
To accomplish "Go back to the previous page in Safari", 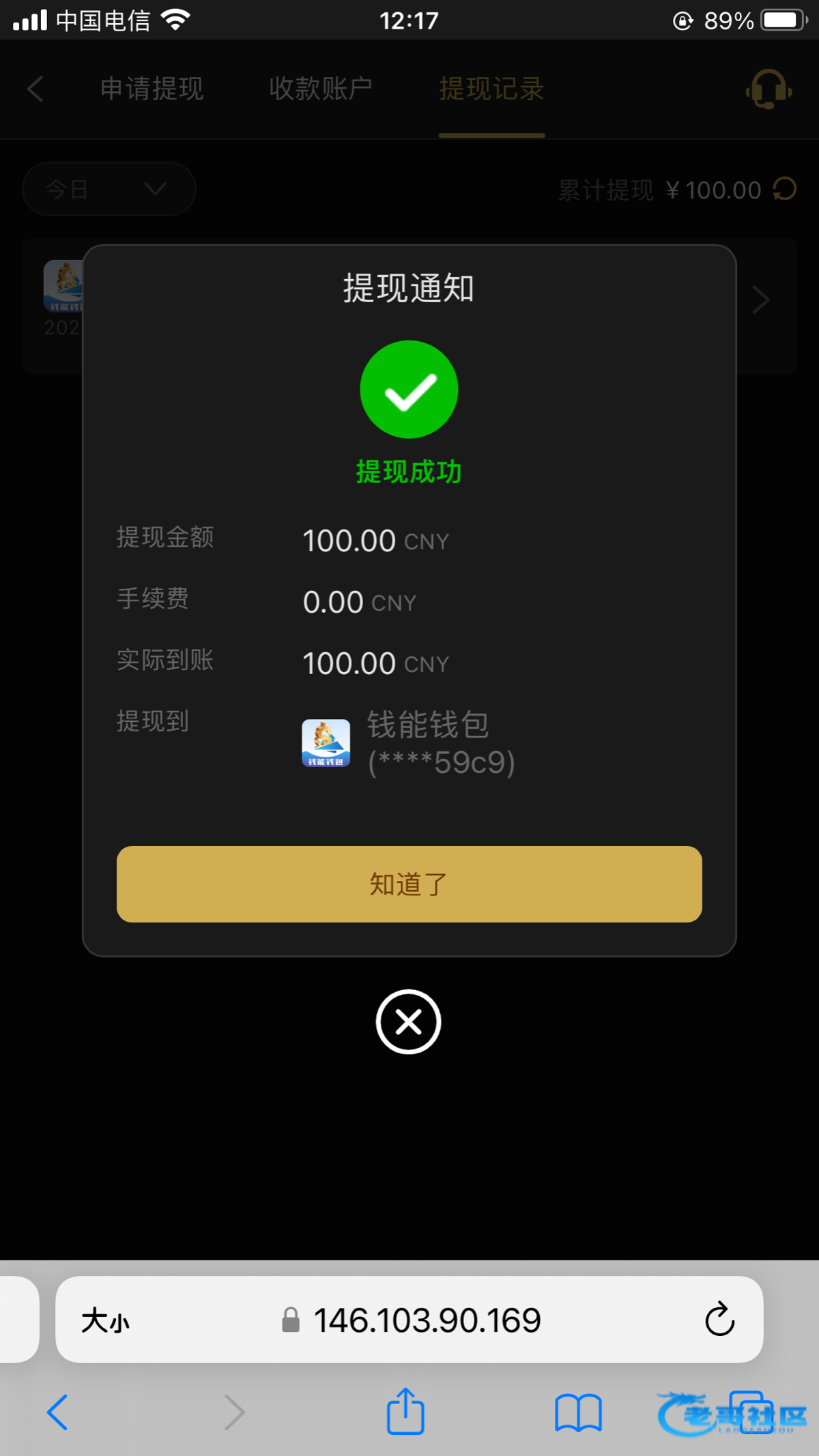I will pos(57,1412).
